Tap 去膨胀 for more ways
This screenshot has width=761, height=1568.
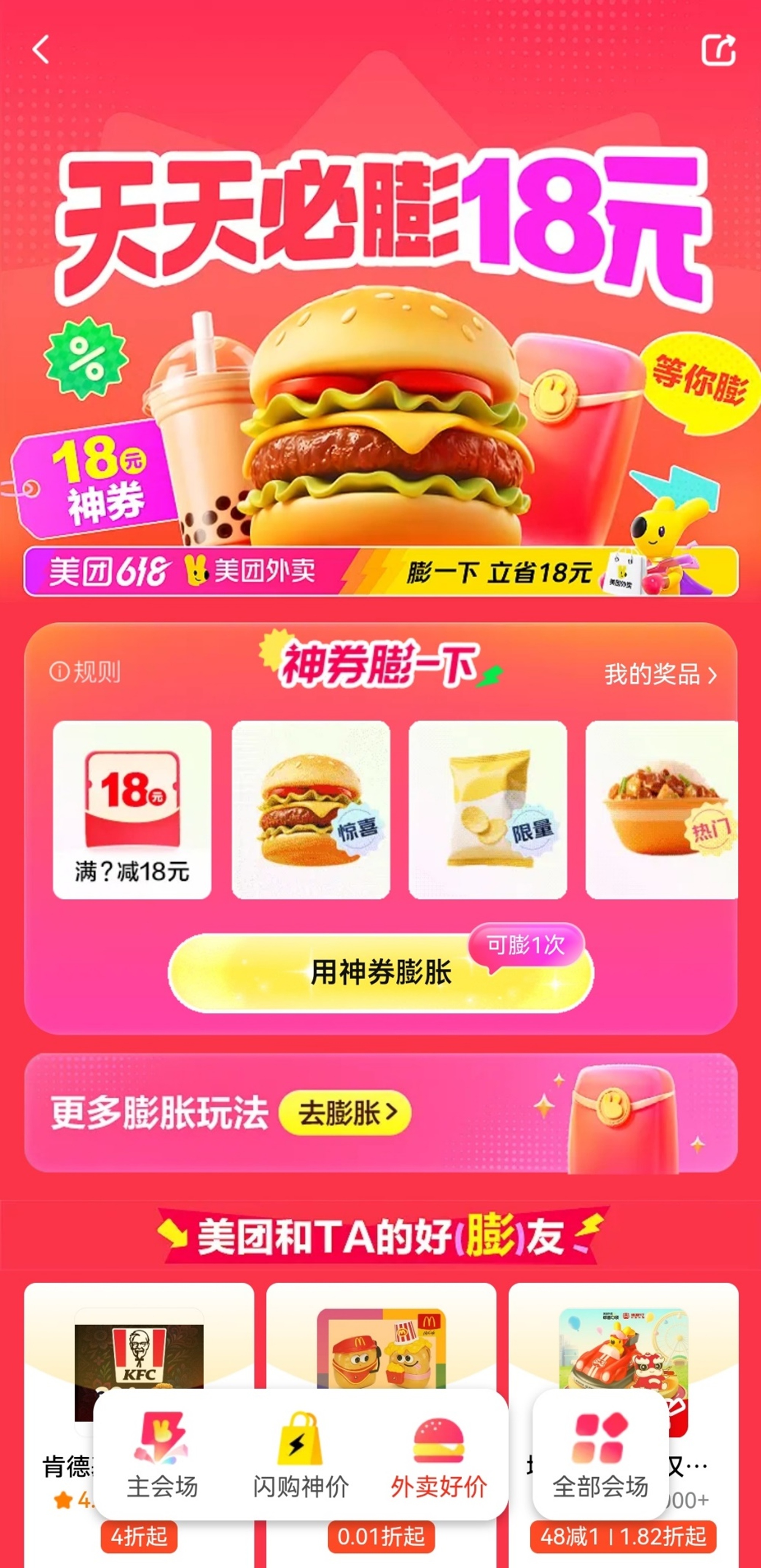(345, 1113)
